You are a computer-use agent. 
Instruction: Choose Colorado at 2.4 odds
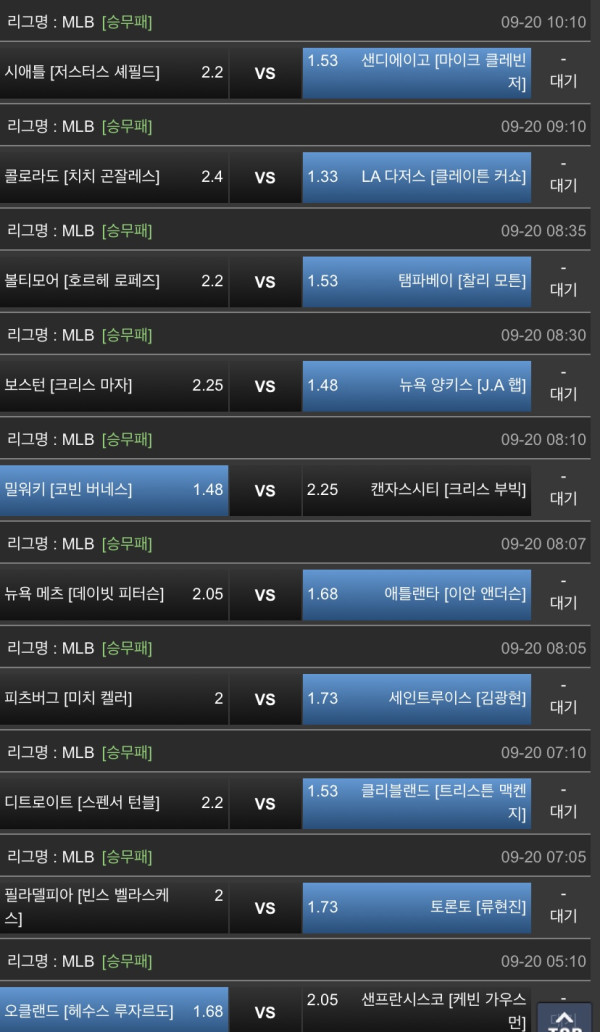[114, 177]
